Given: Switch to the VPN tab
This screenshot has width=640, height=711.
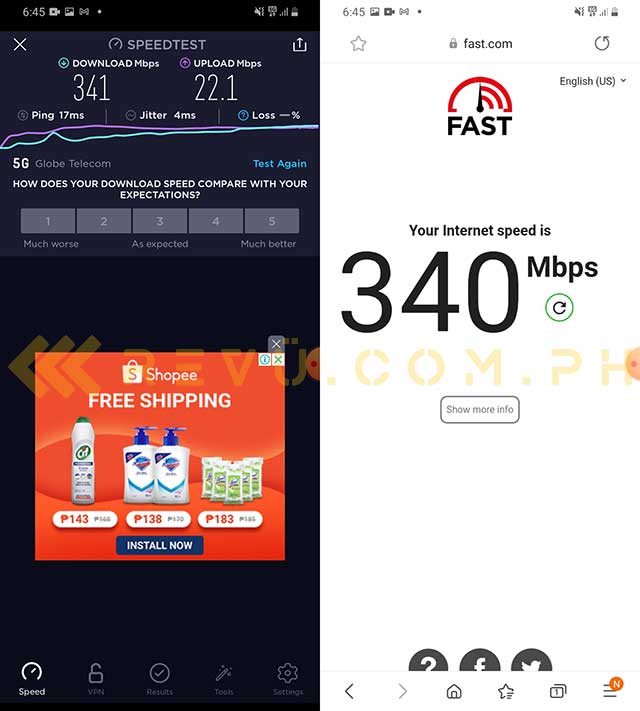Looking at the screenshot, I should click(96, 677).
